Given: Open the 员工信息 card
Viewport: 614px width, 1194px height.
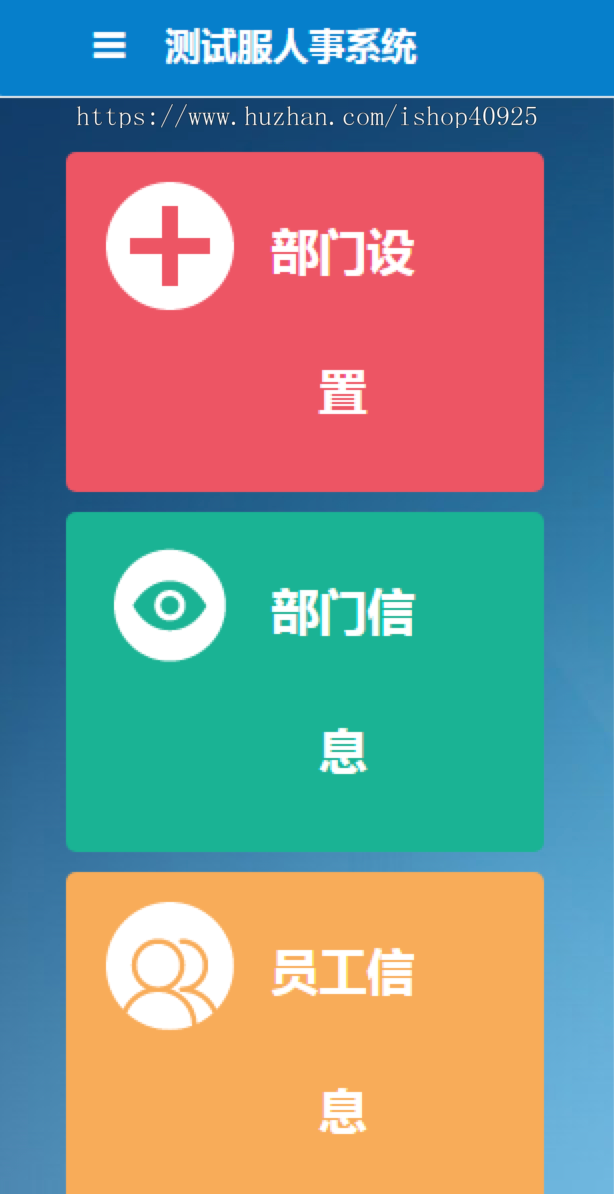Looking at the screenshot, I should click(x=305, y=1032).
